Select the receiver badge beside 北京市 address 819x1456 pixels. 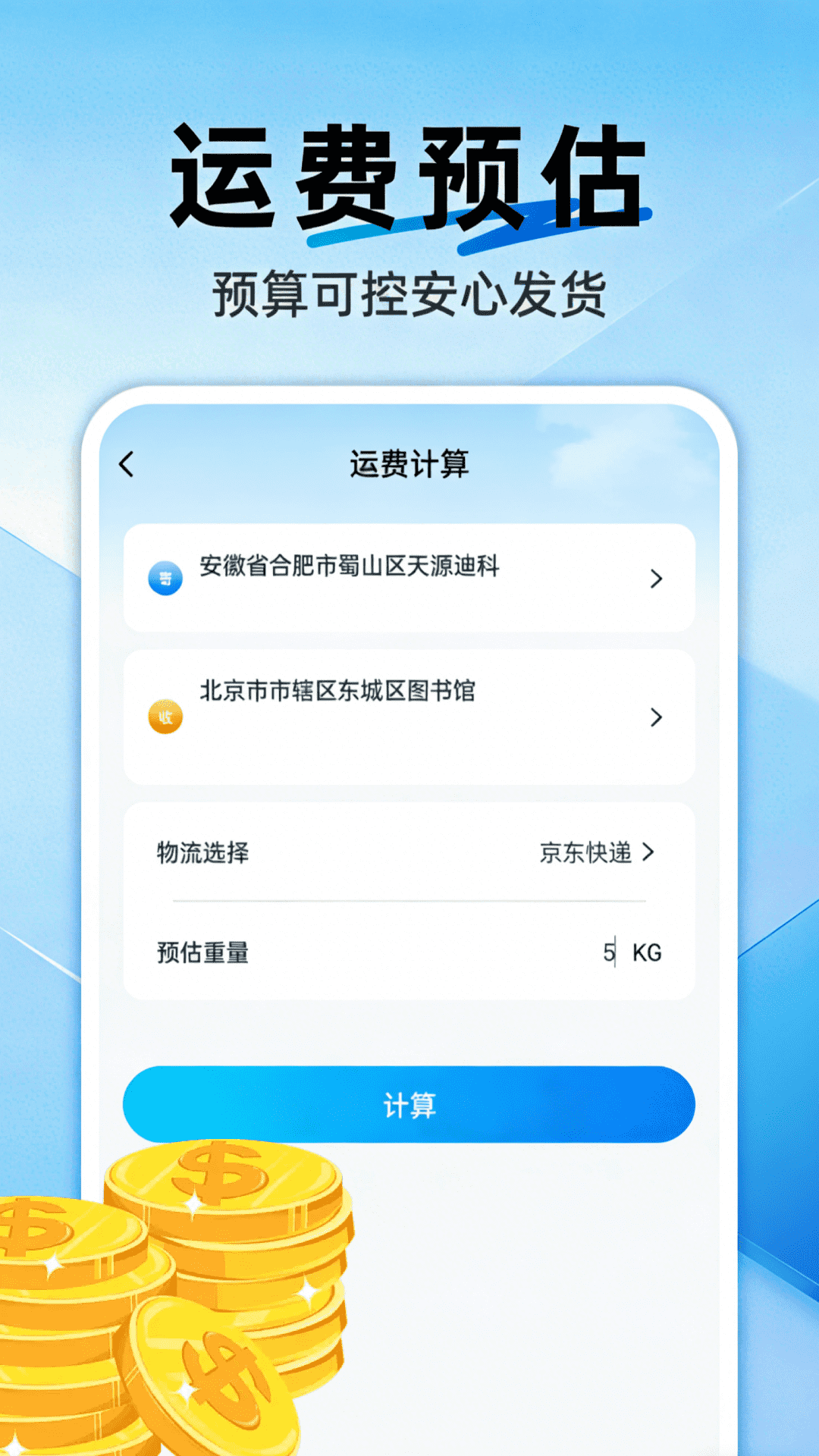pos(165,715)
